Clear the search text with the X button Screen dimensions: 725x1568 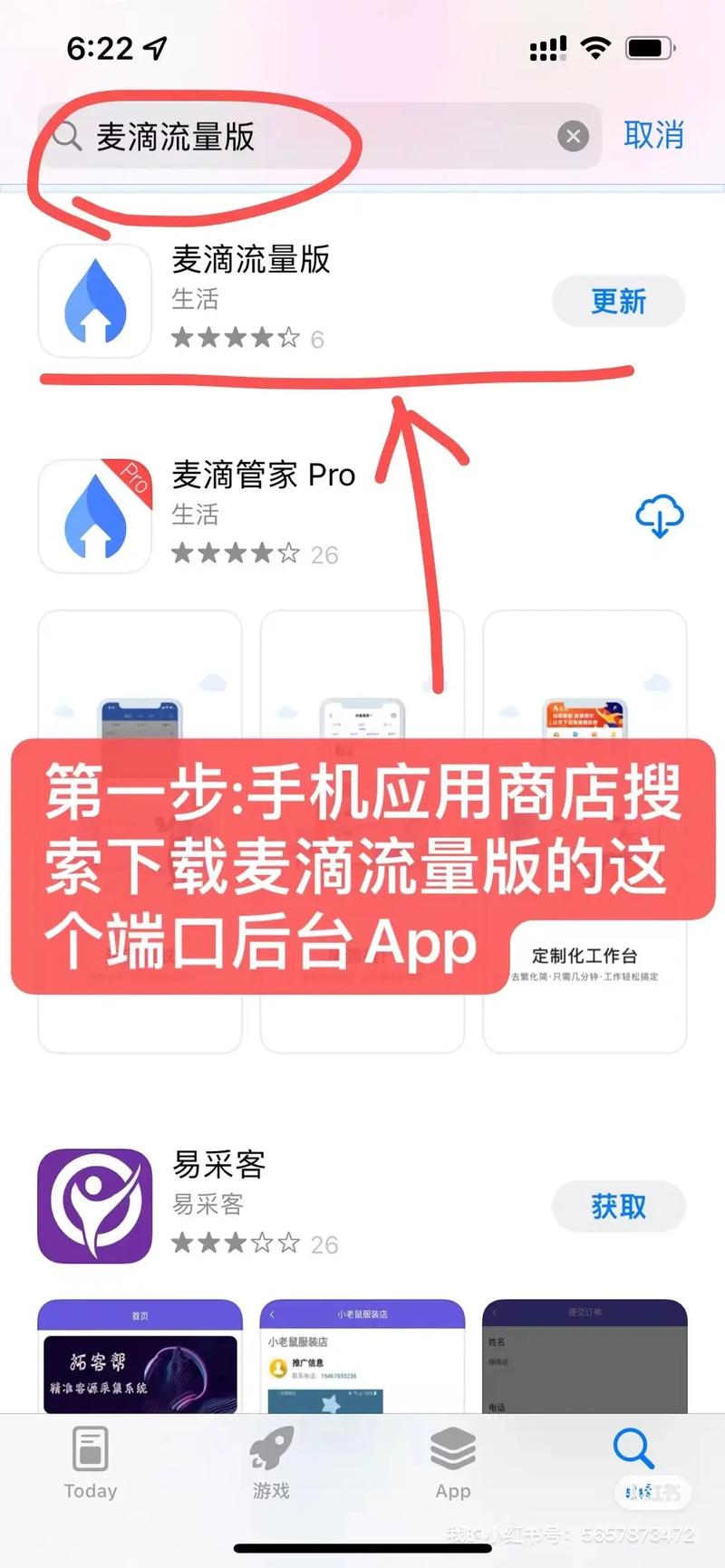point(573,137)
